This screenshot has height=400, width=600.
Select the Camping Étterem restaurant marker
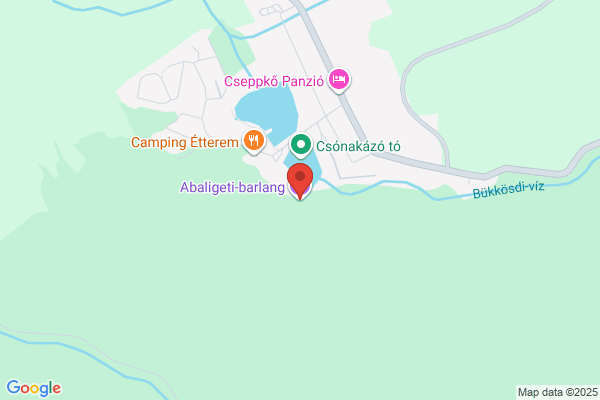253,142
